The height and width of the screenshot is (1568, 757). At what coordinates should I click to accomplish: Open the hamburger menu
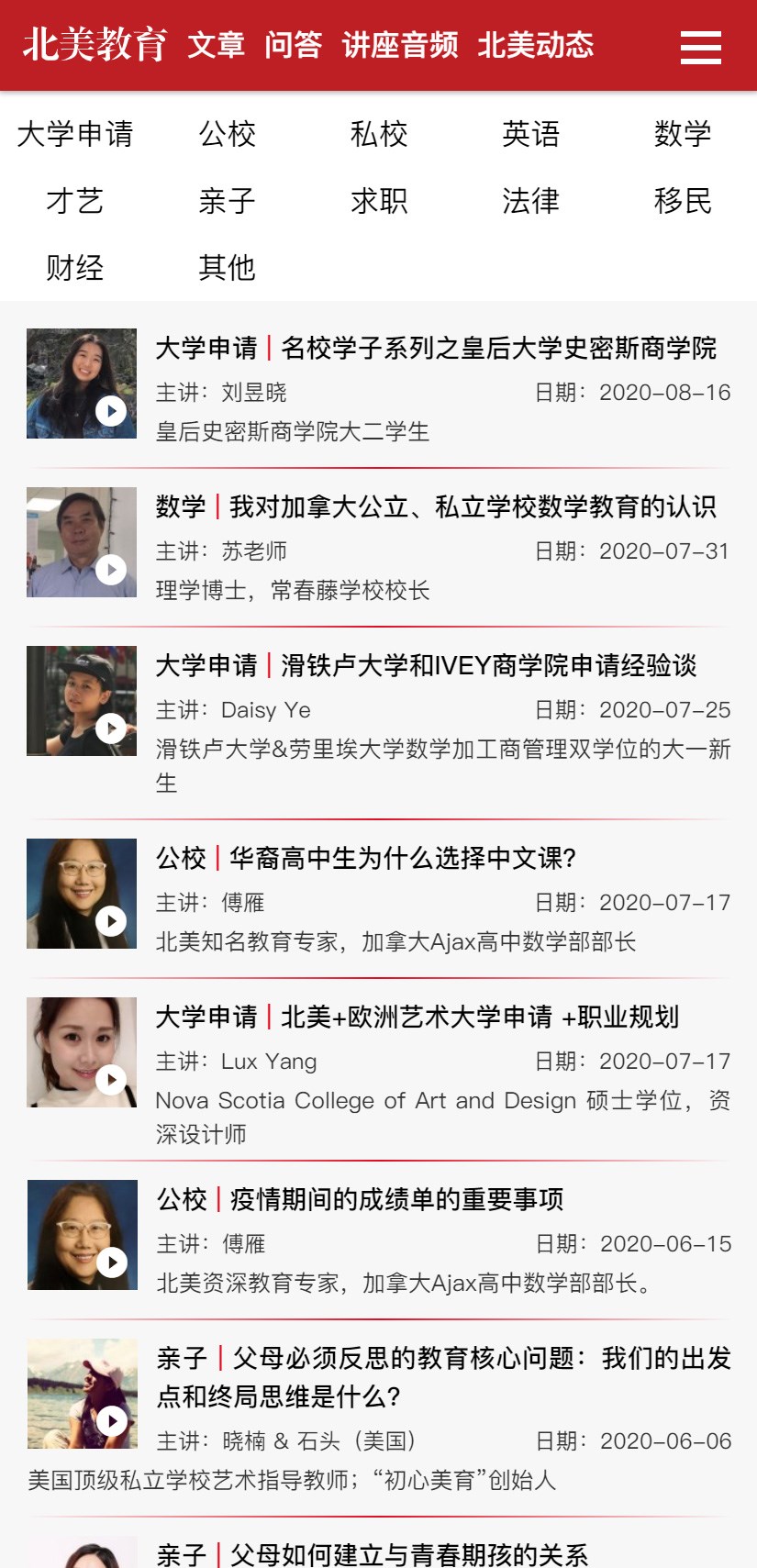click(x=700, y=47)
